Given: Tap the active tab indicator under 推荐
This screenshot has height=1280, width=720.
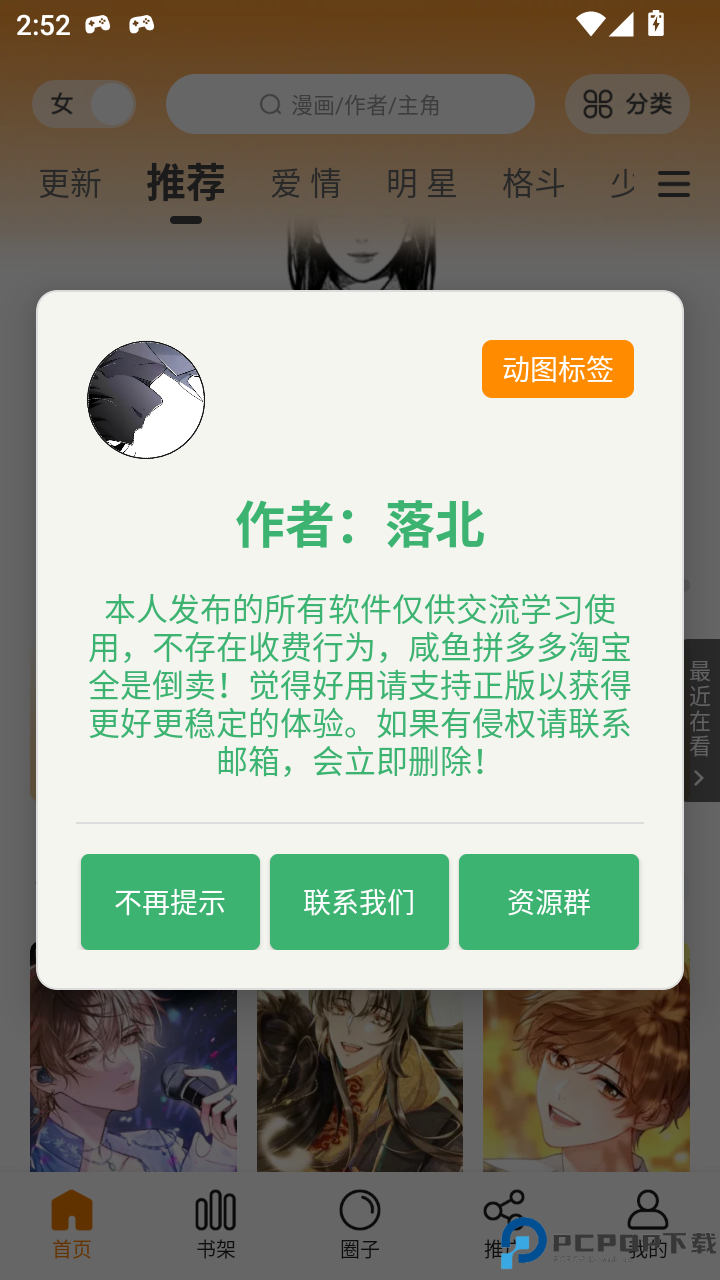Looking at the screenshot, I should (x=184, y=216).
